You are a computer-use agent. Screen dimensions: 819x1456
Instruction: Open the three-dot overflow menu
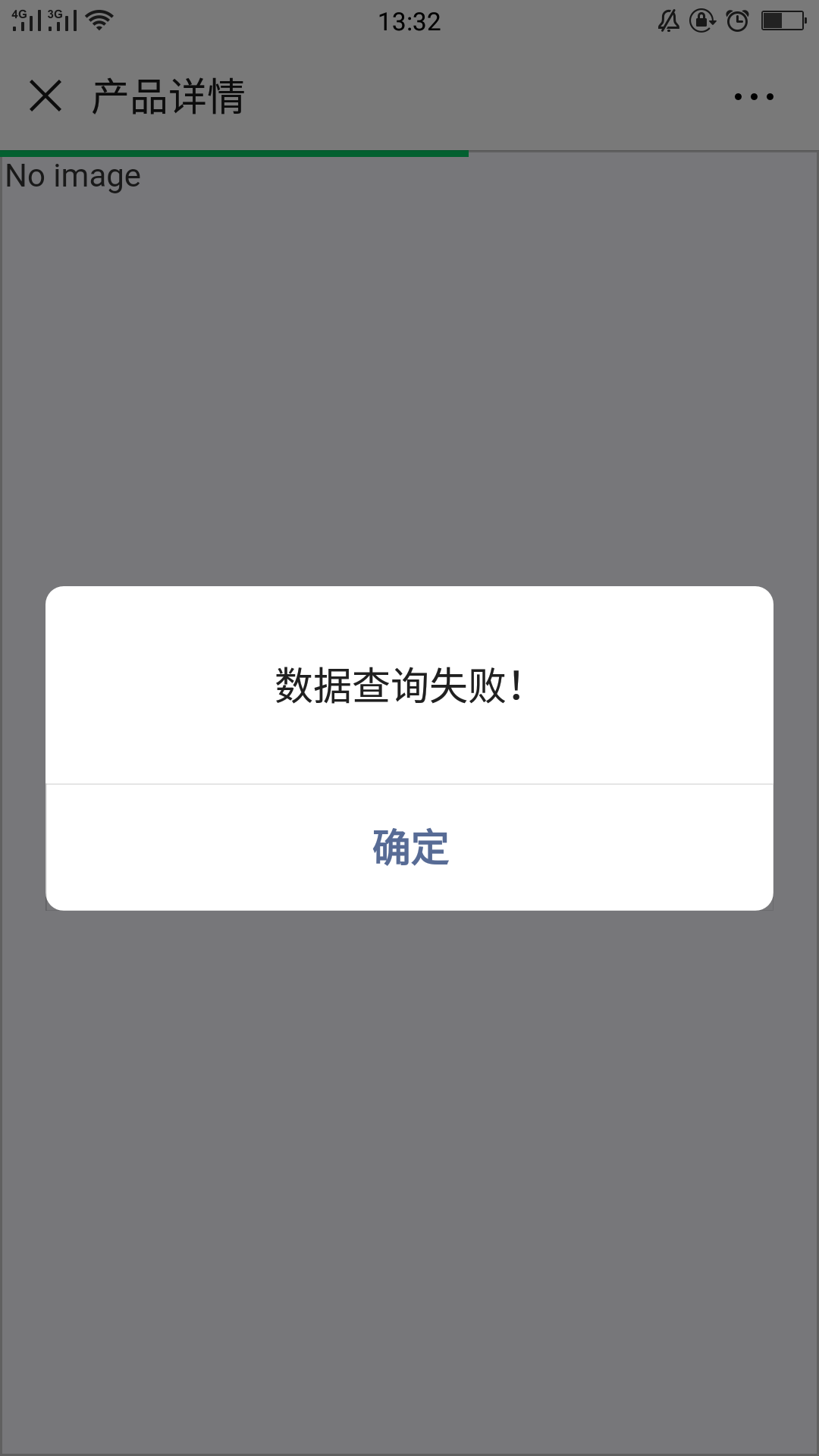tap(754, 96)
